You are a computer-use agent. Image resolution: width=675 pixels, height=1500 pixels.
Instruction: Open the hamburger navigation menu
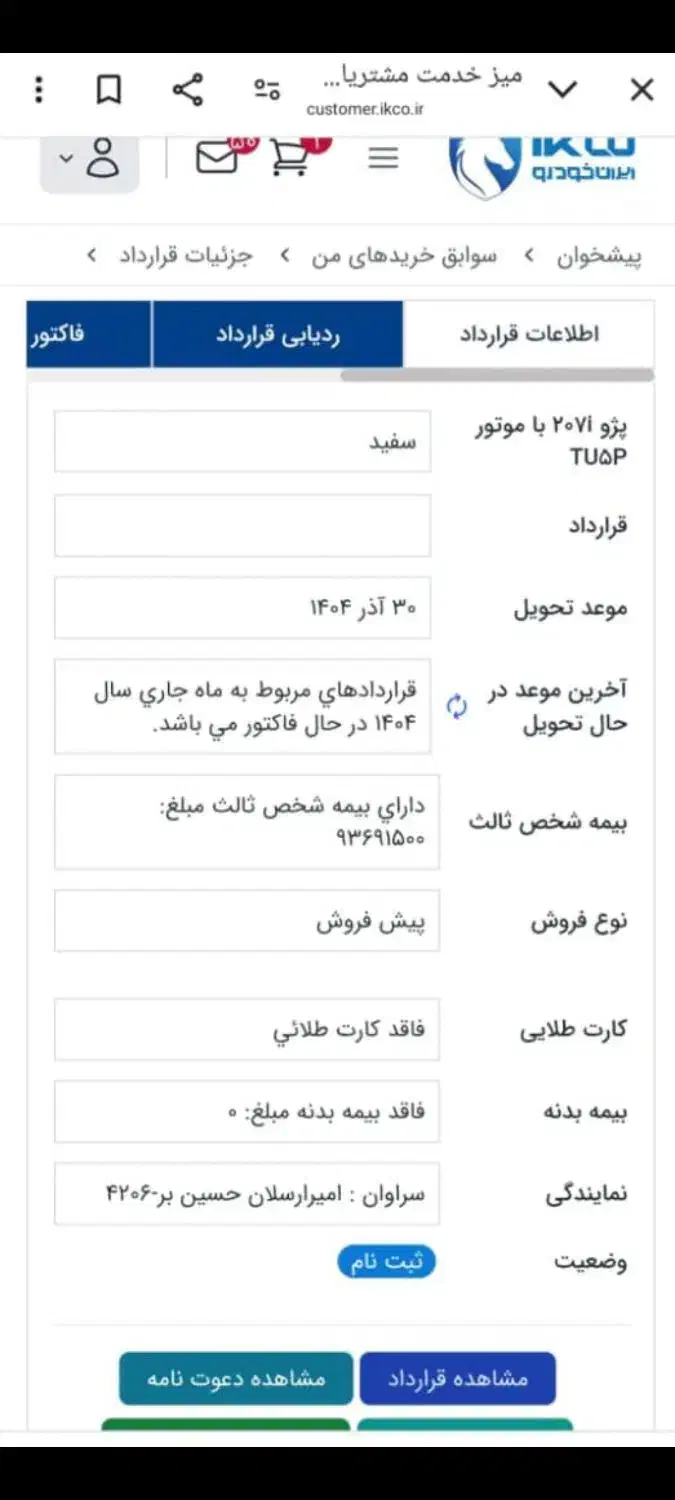383,158
